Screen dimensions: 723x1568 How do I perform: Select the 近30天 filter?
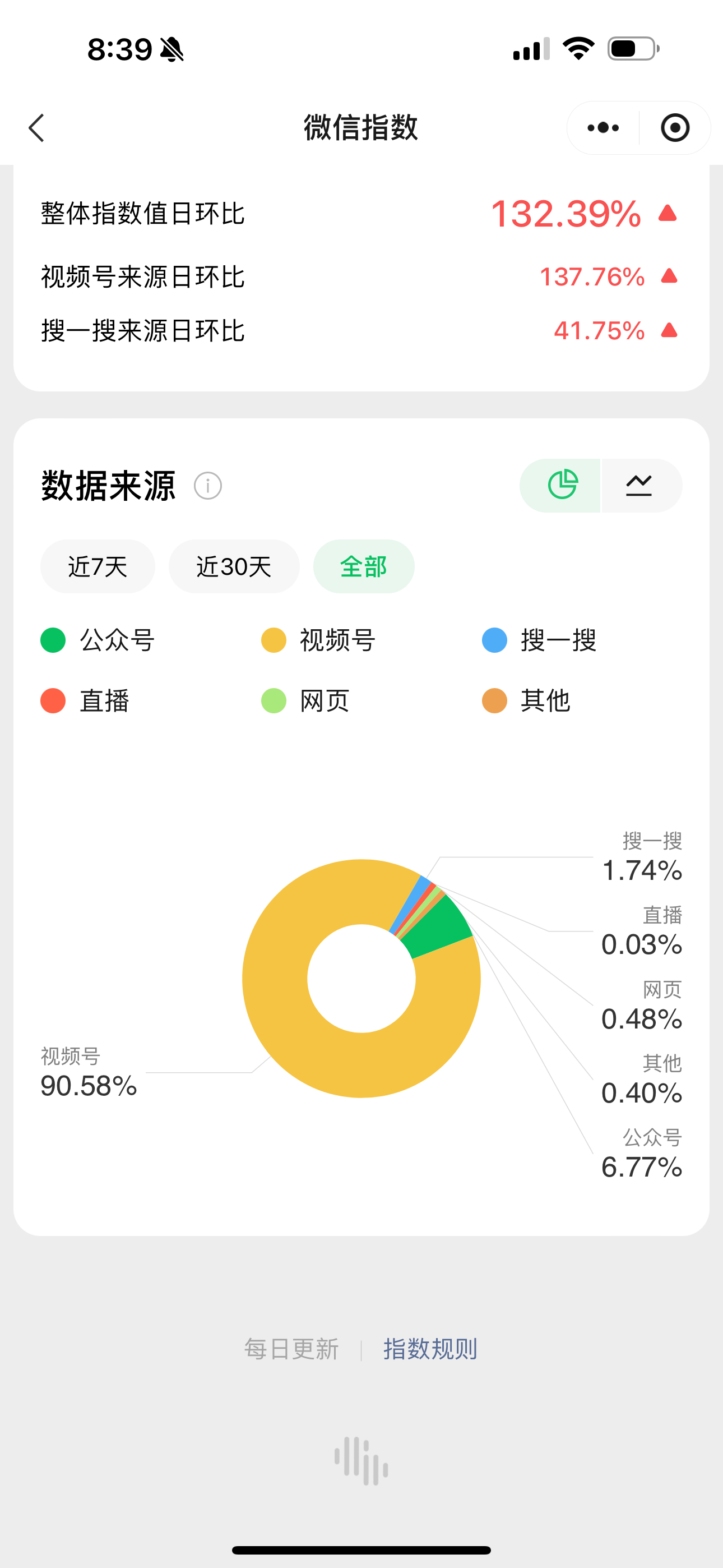234,567
